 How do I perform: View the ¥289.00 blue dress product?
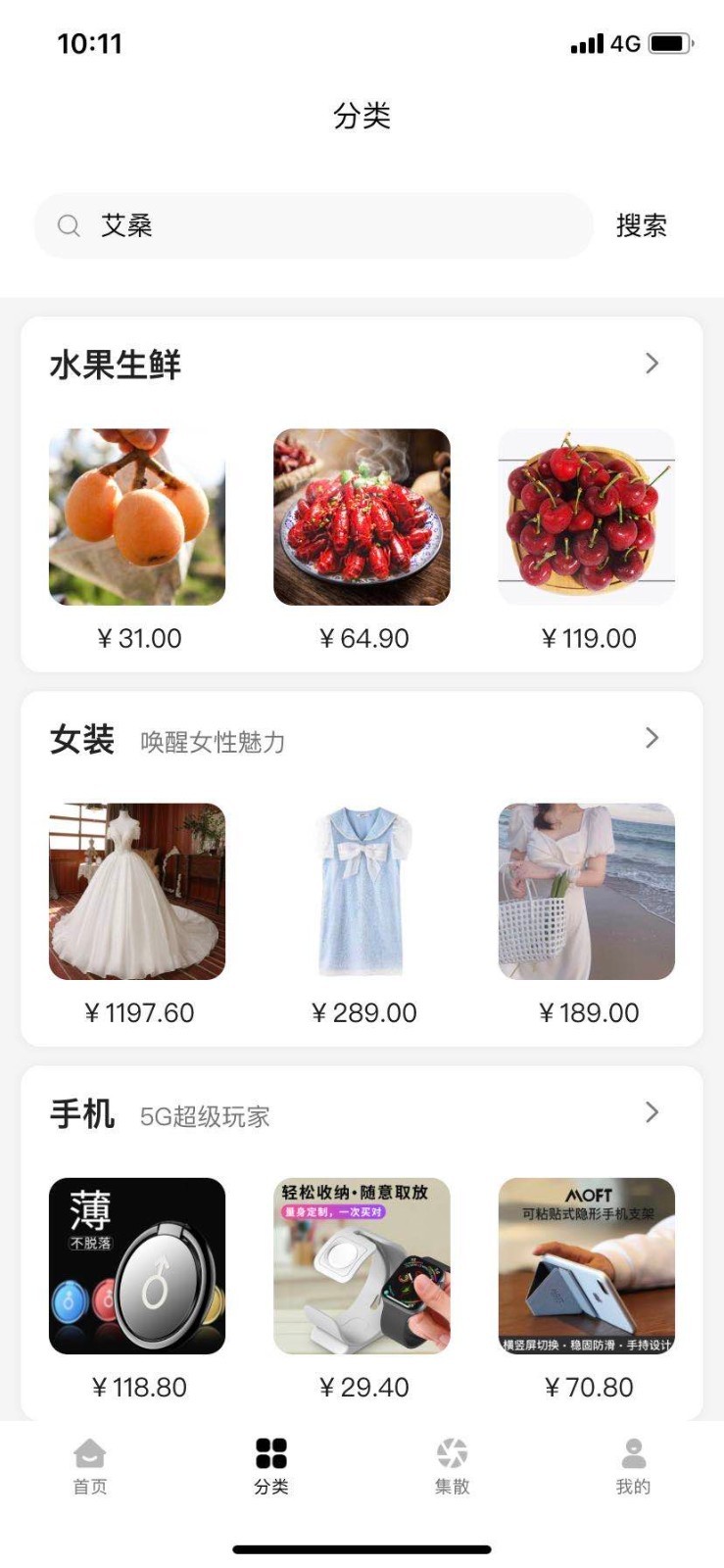click(x=362, y=891)
